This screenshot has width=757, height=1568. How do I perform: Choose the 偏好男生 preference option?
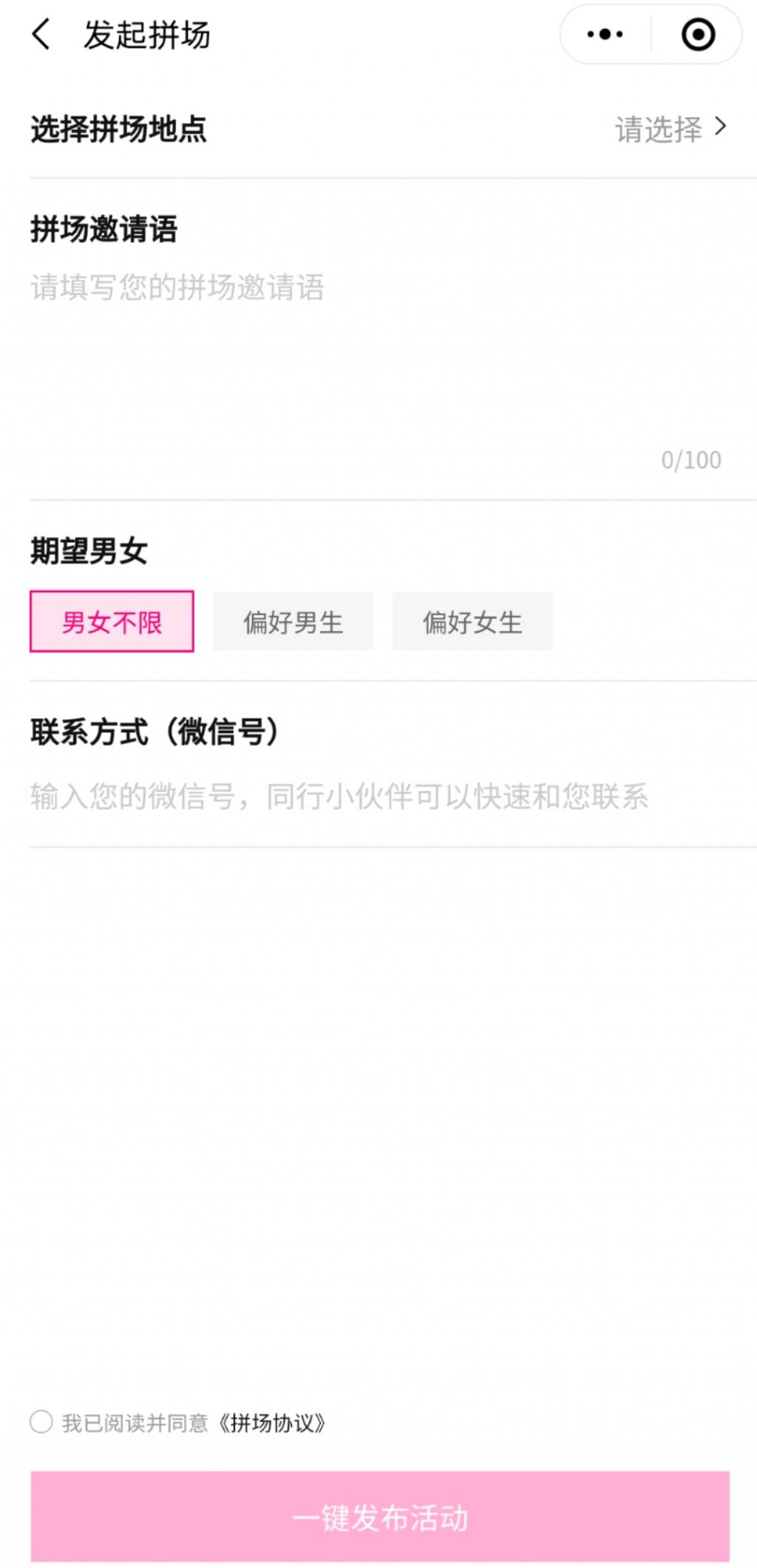[293, 621]
